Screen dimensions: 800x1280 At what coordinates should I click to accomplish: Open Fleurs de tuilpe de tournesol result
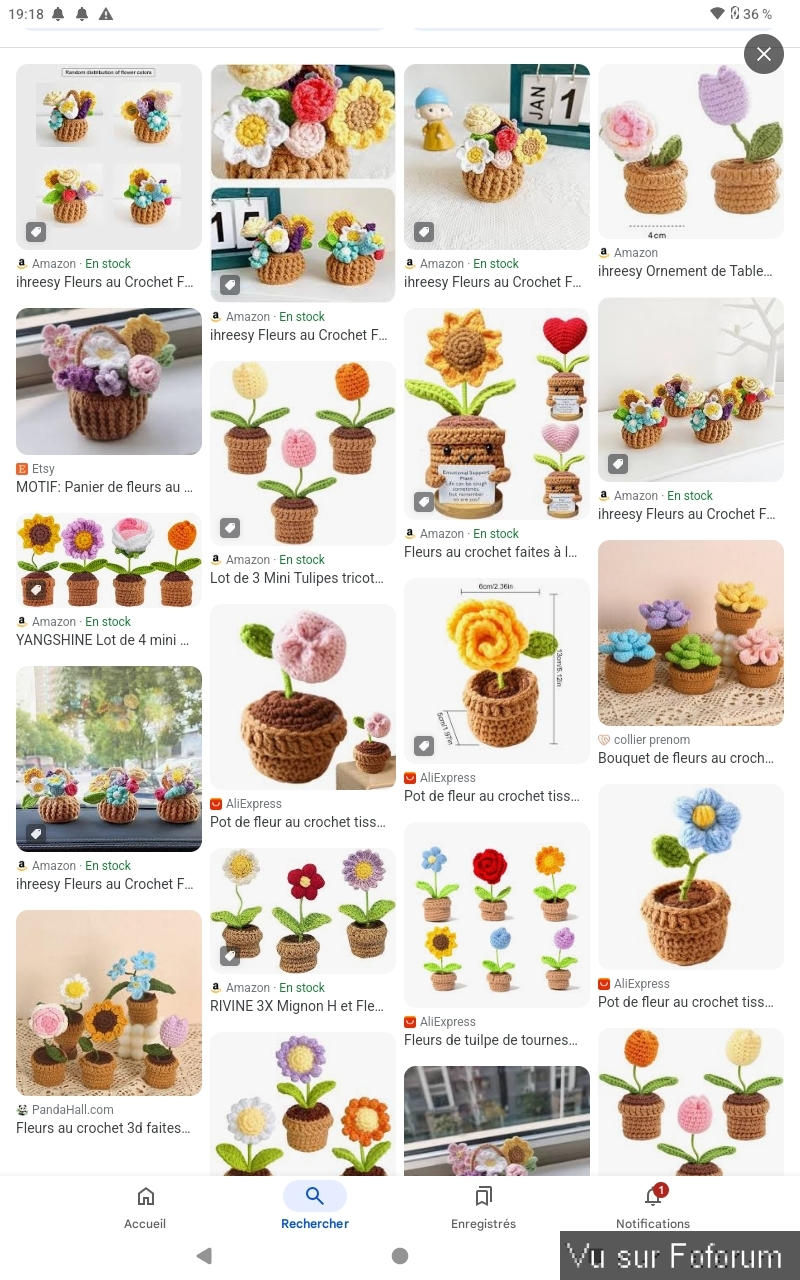[496, 915]
